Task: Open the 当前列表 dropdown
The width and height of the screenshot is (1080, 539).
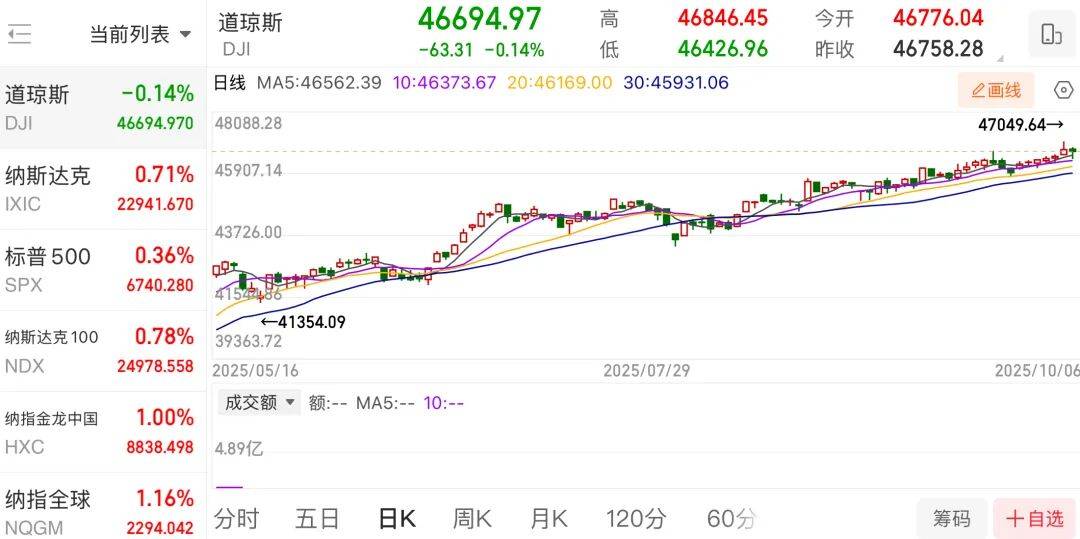Action: (140, 34)
